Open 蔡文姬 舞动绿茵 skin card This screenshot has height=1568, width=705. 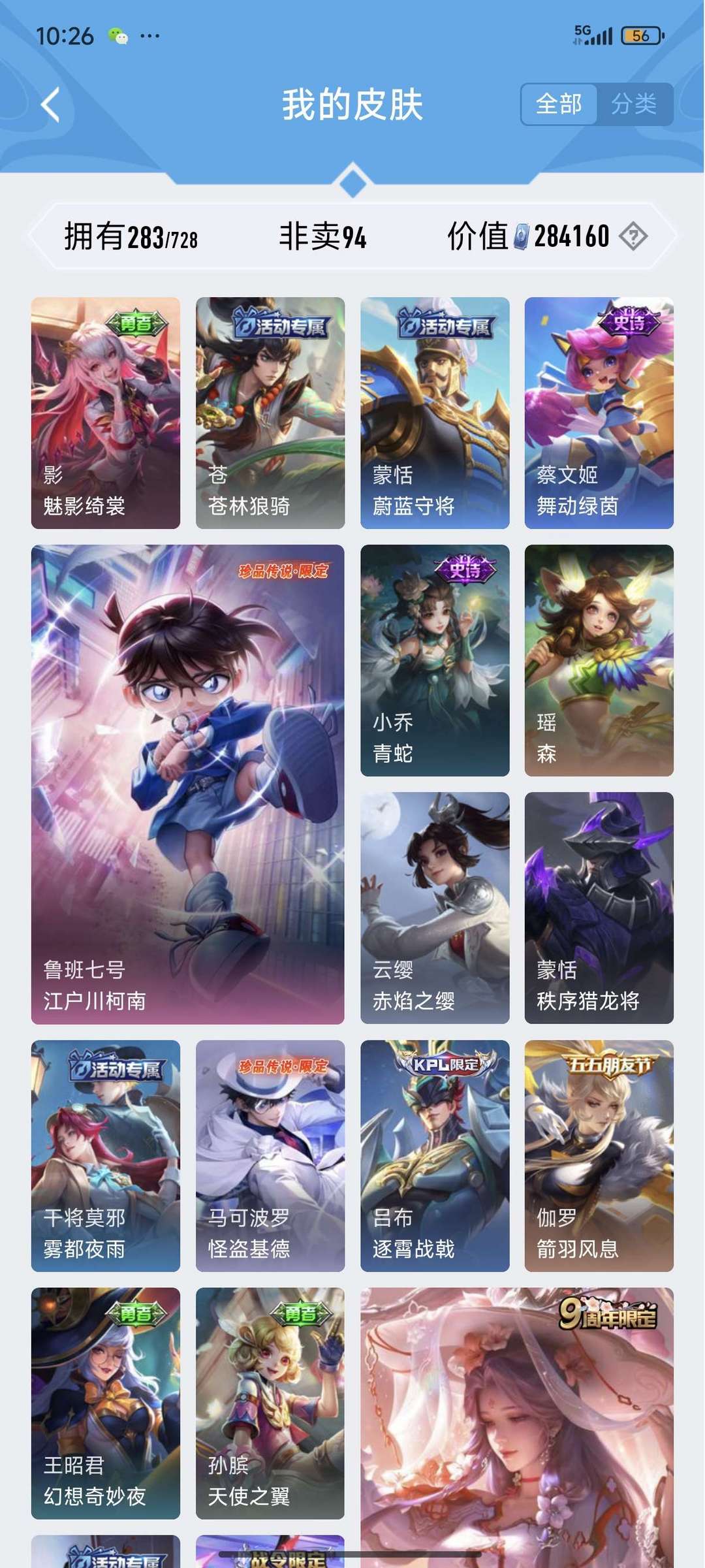tap(599, 413)
